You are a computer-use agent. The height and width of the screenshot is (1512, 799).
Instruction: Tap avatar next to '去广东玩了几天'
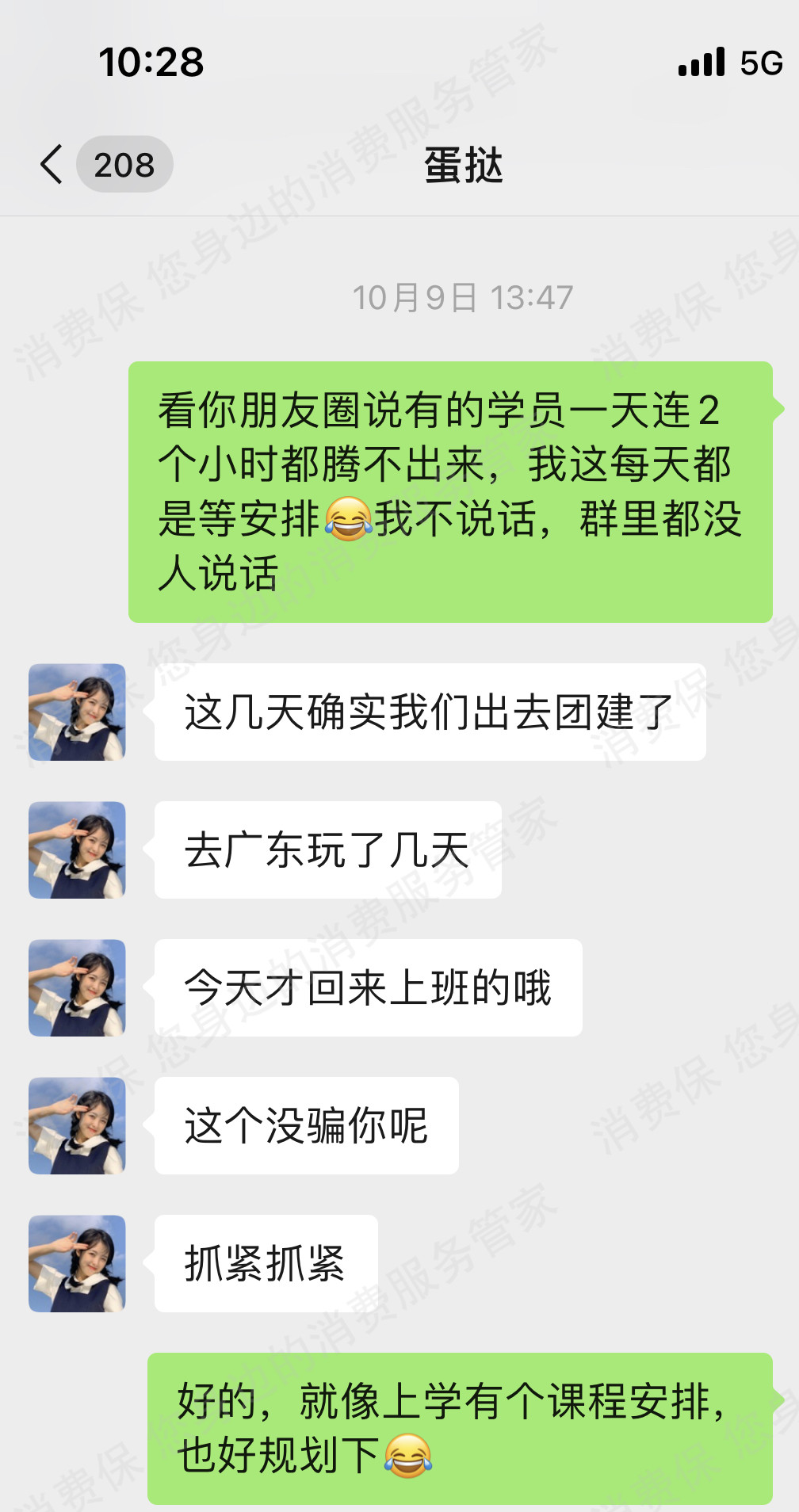77,850
